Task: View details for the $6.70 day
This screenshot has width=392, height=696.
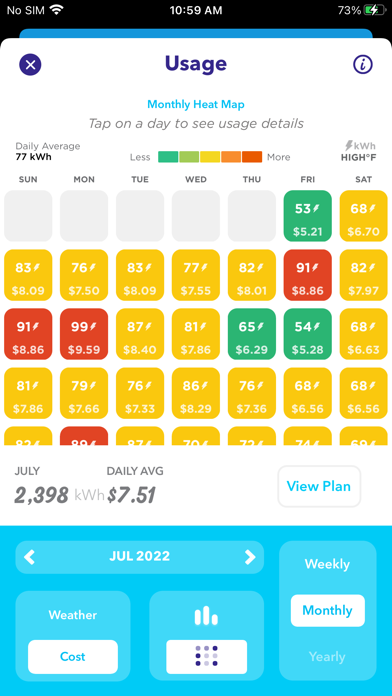Action: click(x=364, y=216)
